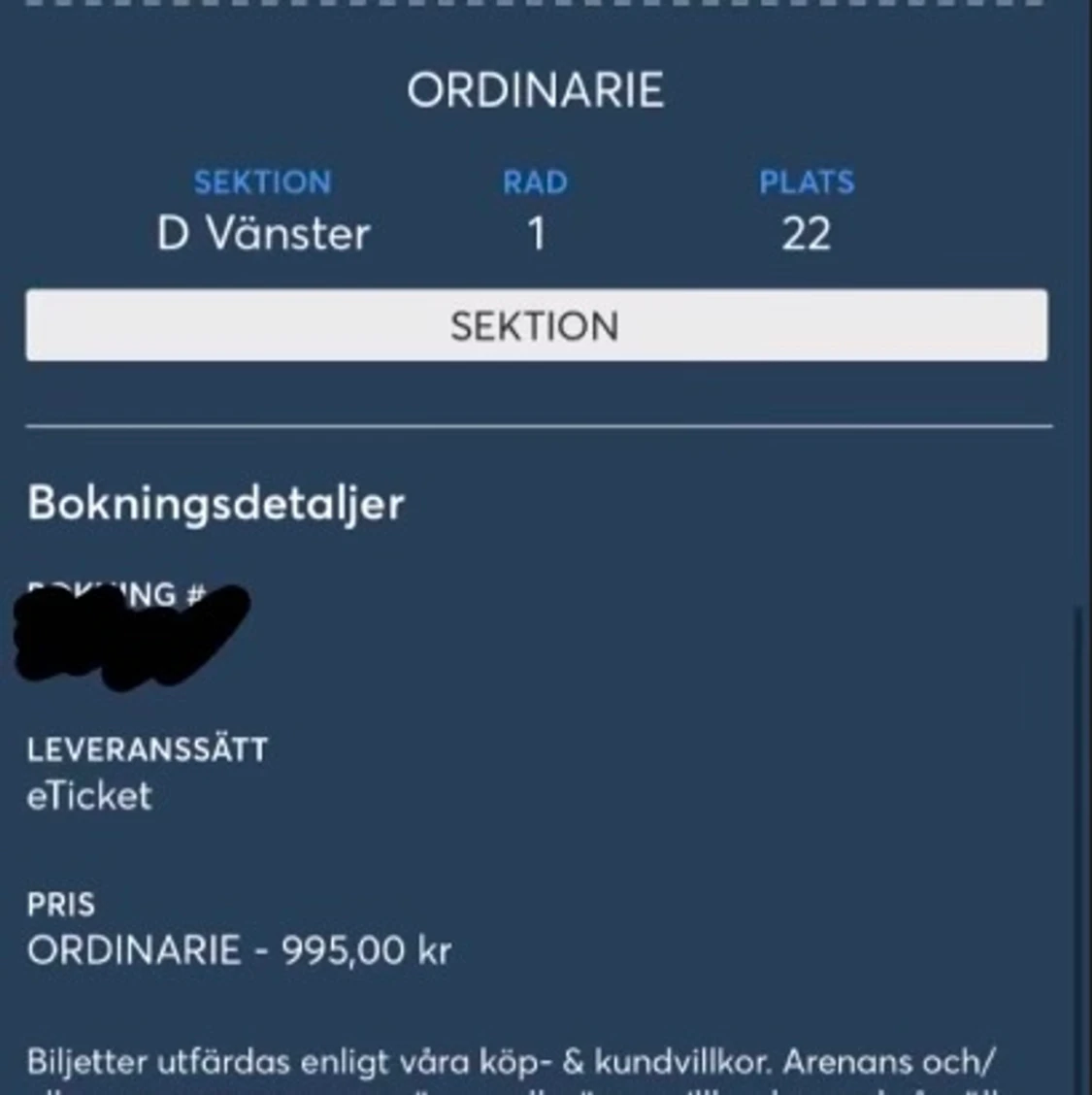Click the dashed perforation edge of the ticket

point(537,8)
